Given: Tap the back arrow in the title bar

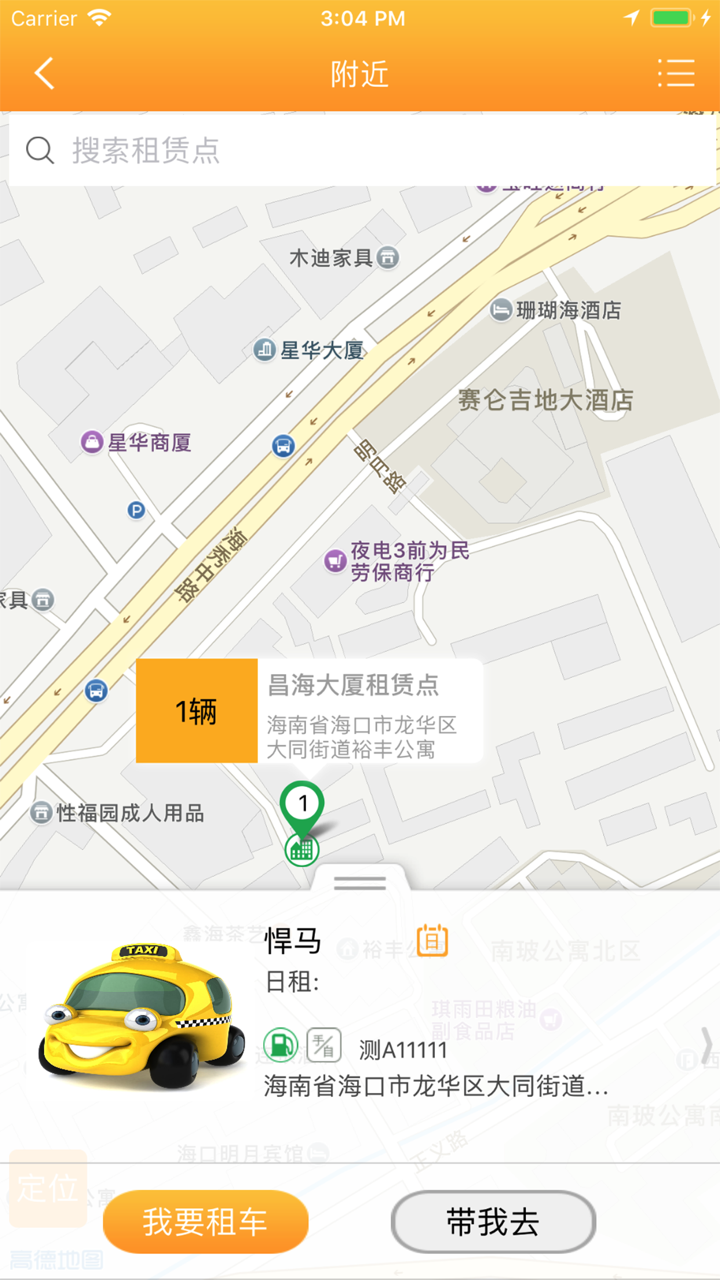Looking at the screenshot, I should [x=42, y=74].
